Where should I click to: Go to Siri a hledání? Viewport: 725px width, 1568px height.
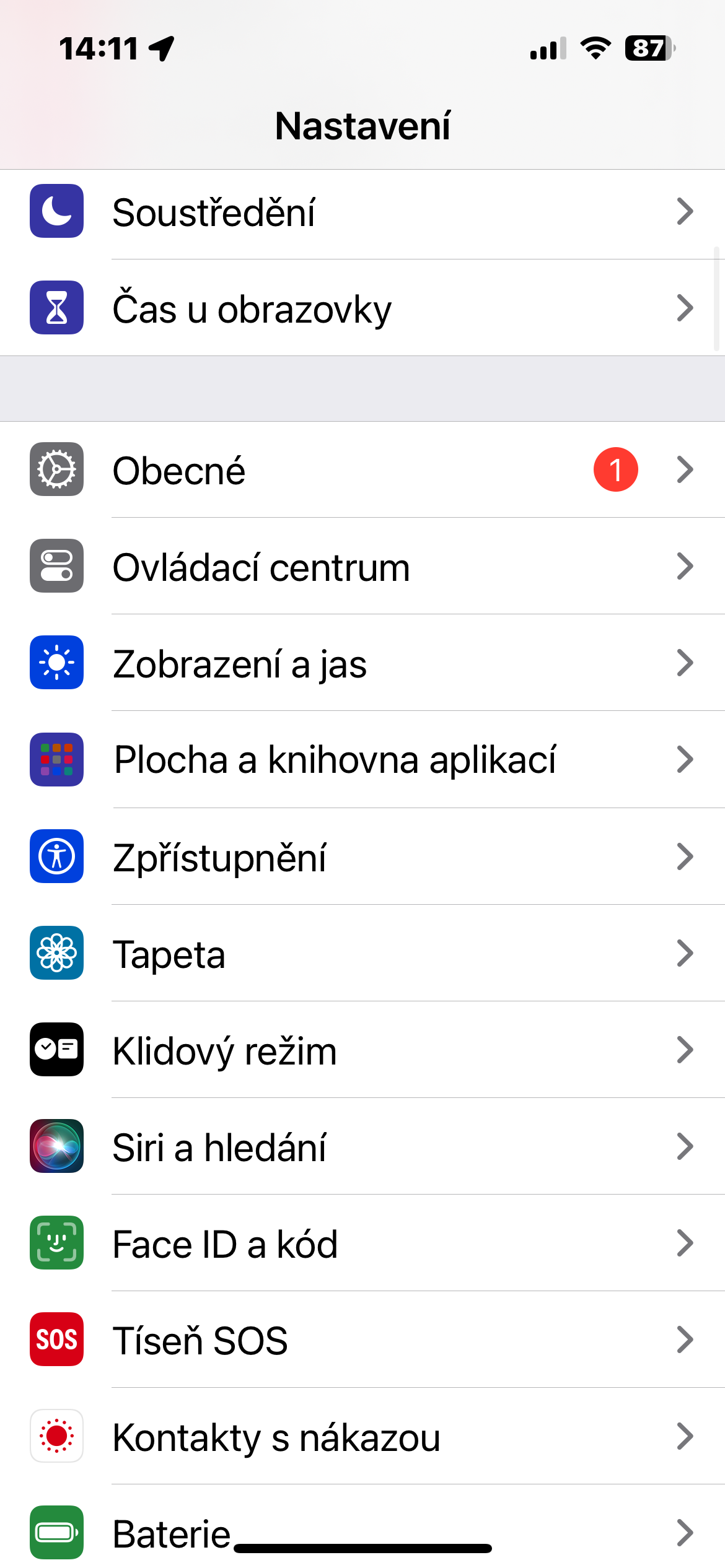(362, 1147)
